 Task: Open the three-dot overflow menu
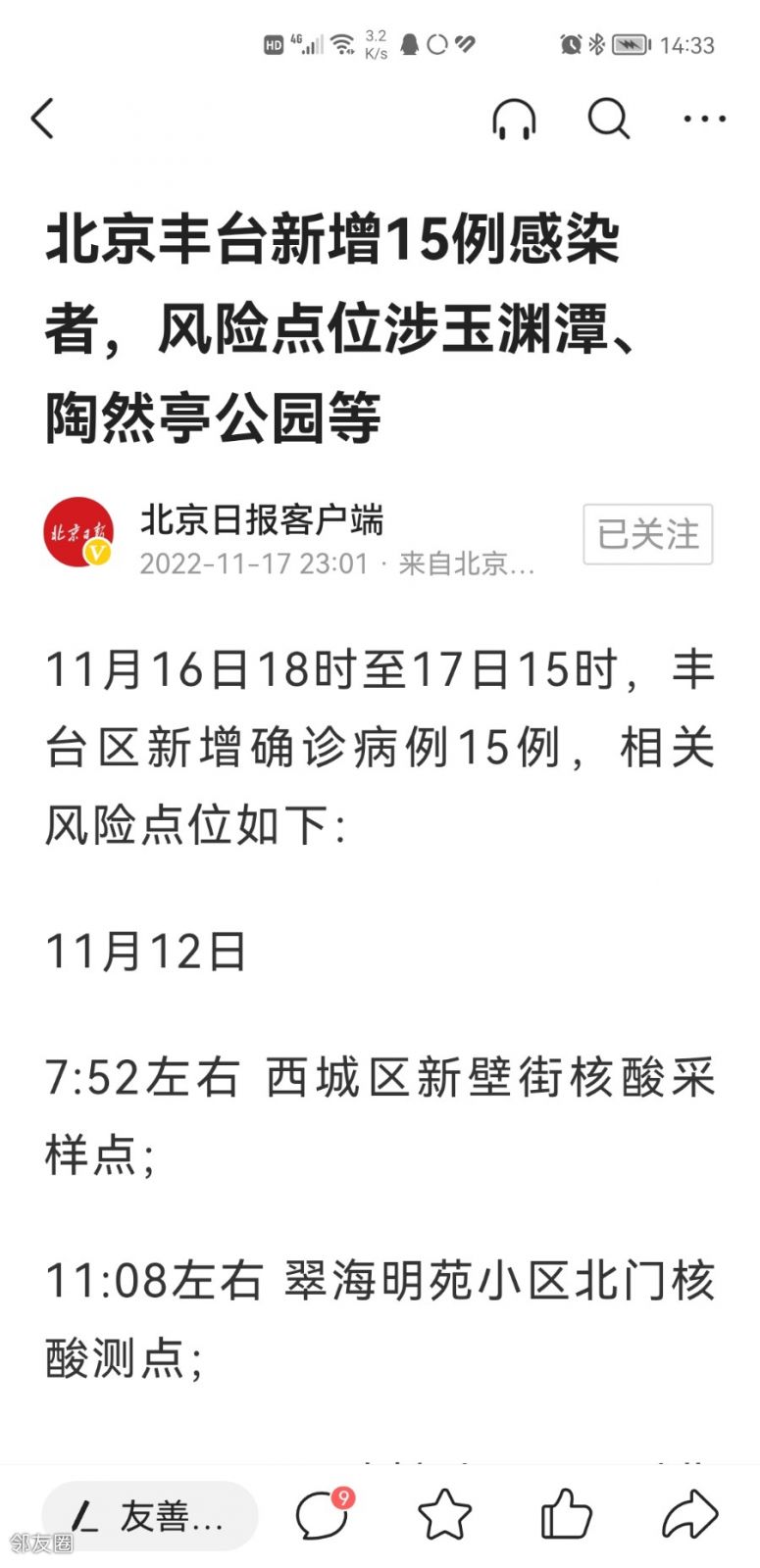click(x=704, y=119)
